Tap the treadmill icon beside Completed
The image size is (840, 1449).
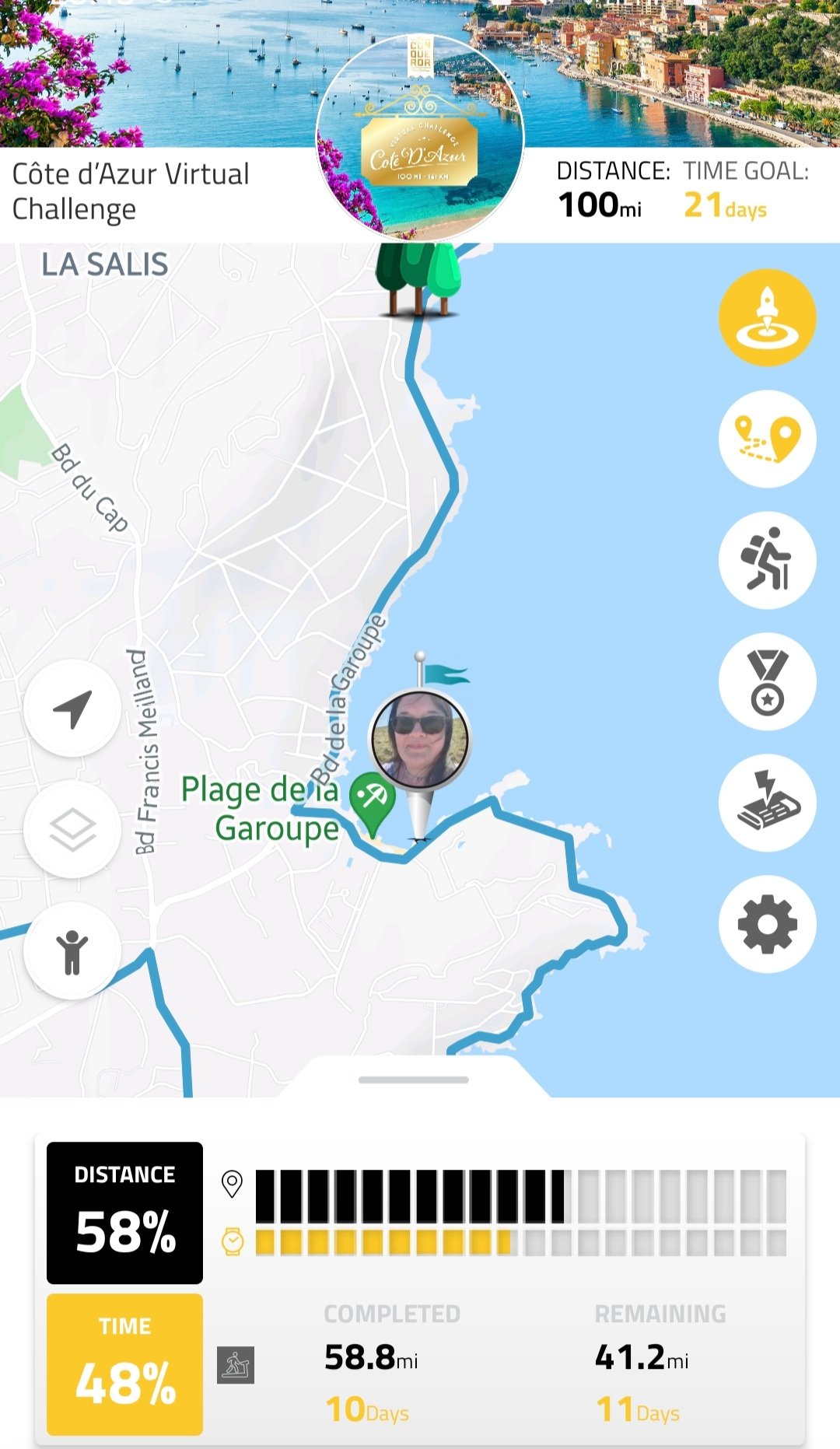(236, 1365)
